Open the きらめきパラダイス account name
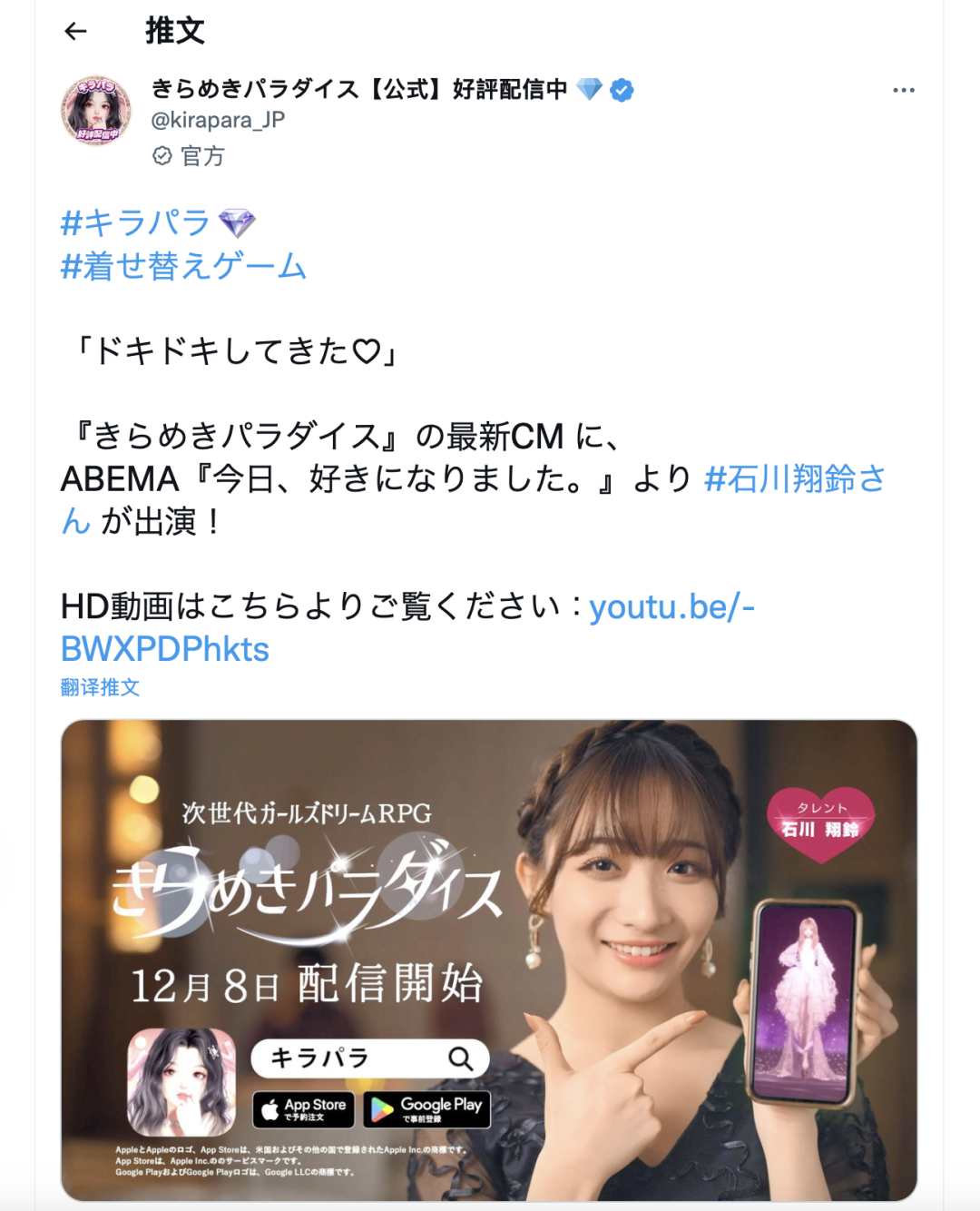980x1211 pixels. coord(358,89)
